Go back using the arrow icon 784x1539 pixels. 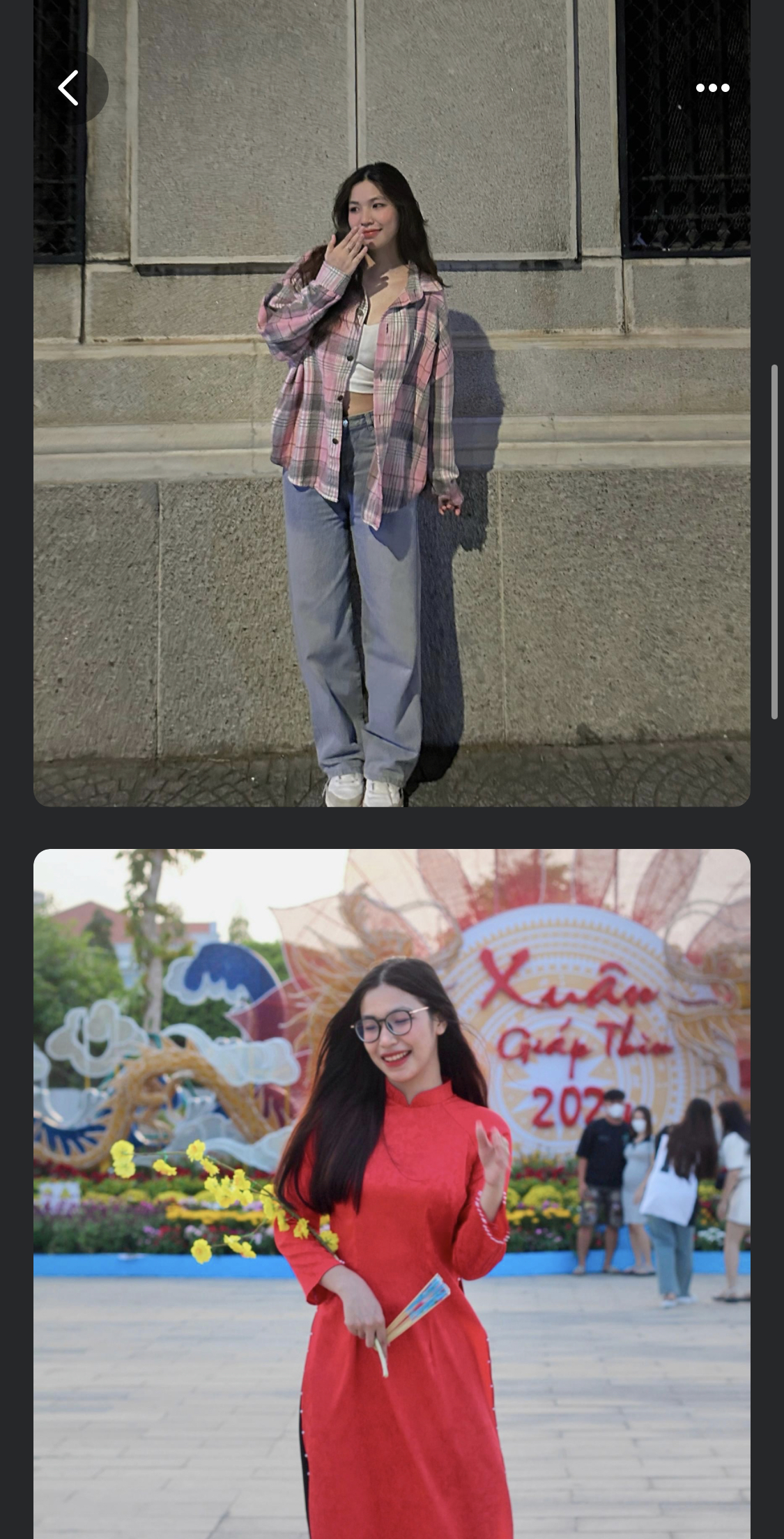pos(68,88)
